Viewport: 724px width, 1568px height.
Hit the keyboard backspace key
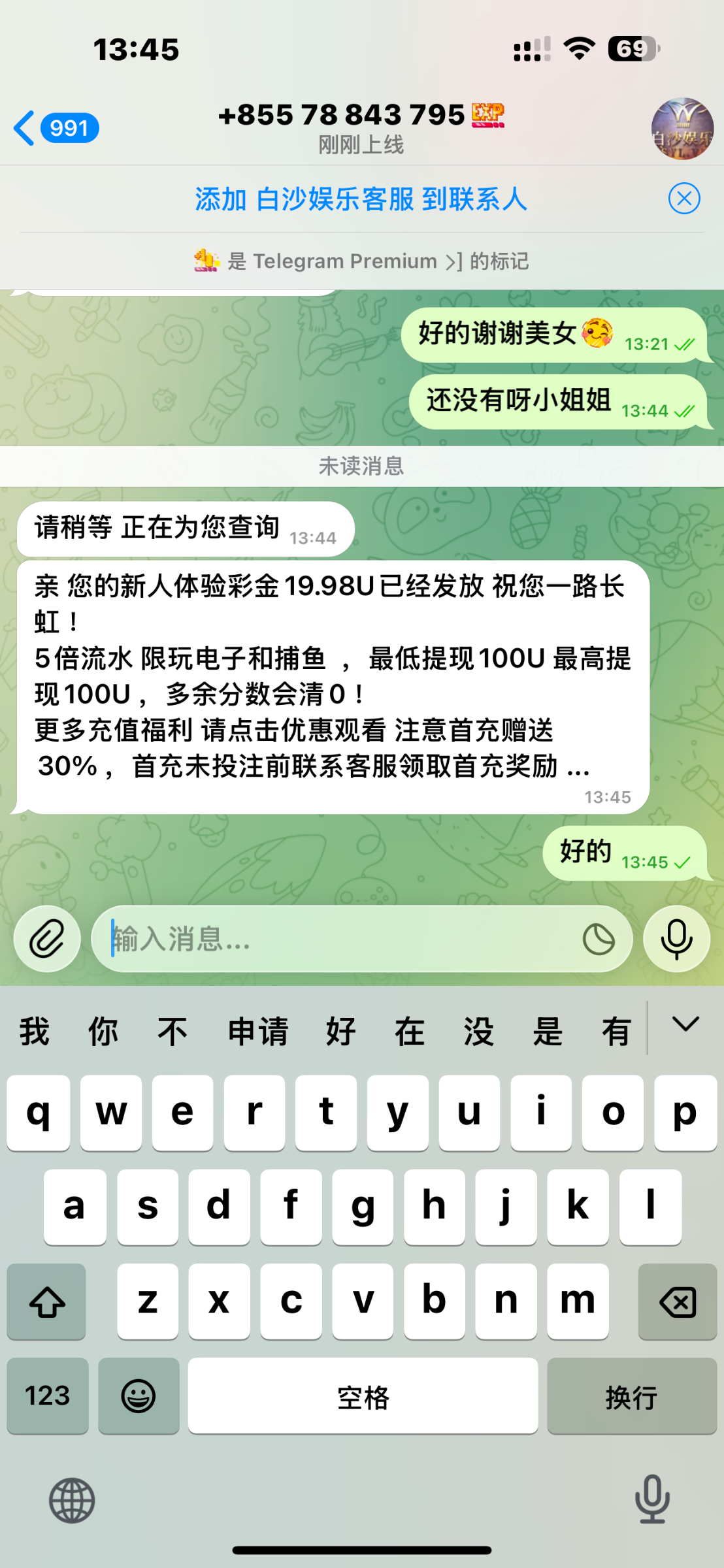pyautogui.click(x=677, y=1302)
